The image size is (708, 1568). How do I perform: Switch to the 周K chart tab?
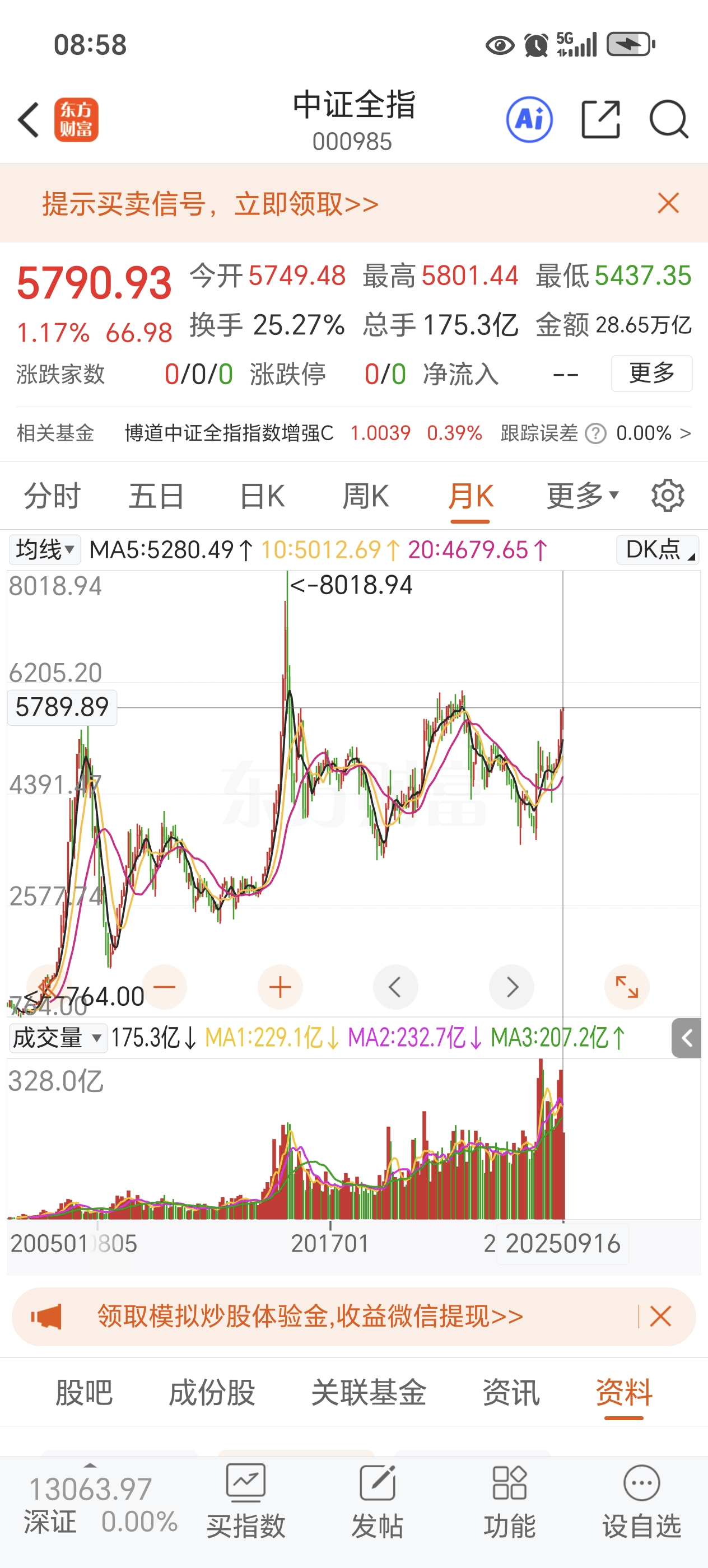[365, 496]
